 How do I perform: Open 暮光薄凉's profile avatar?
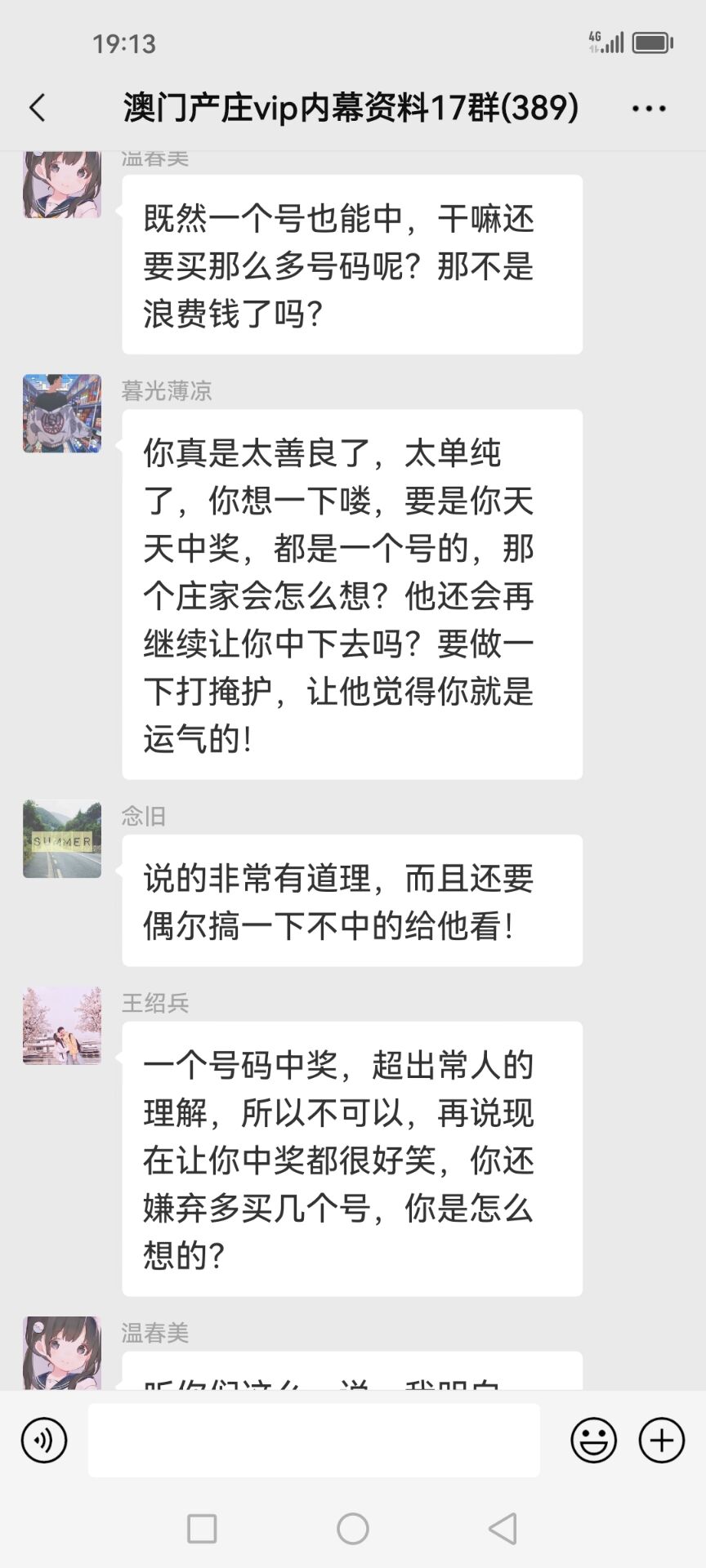pos(62,414)
